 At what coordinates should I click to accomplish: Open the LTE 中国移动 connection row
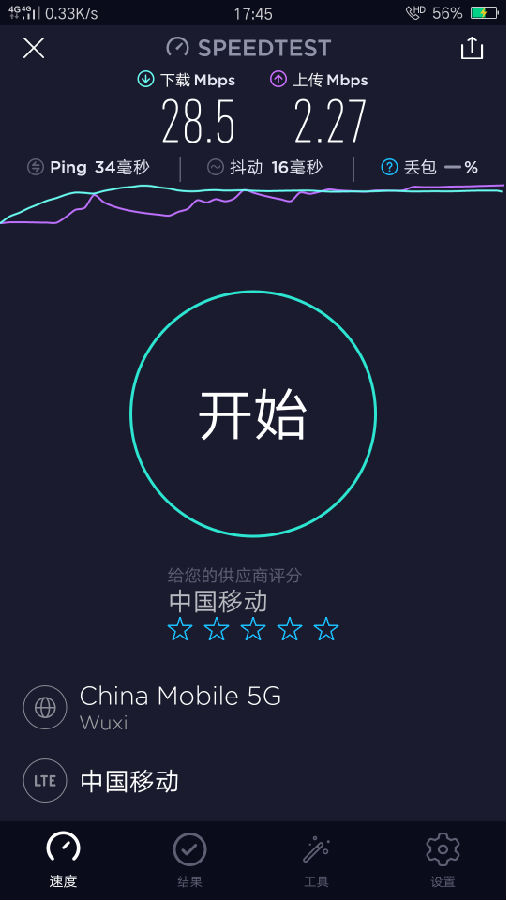click(253, 781)
